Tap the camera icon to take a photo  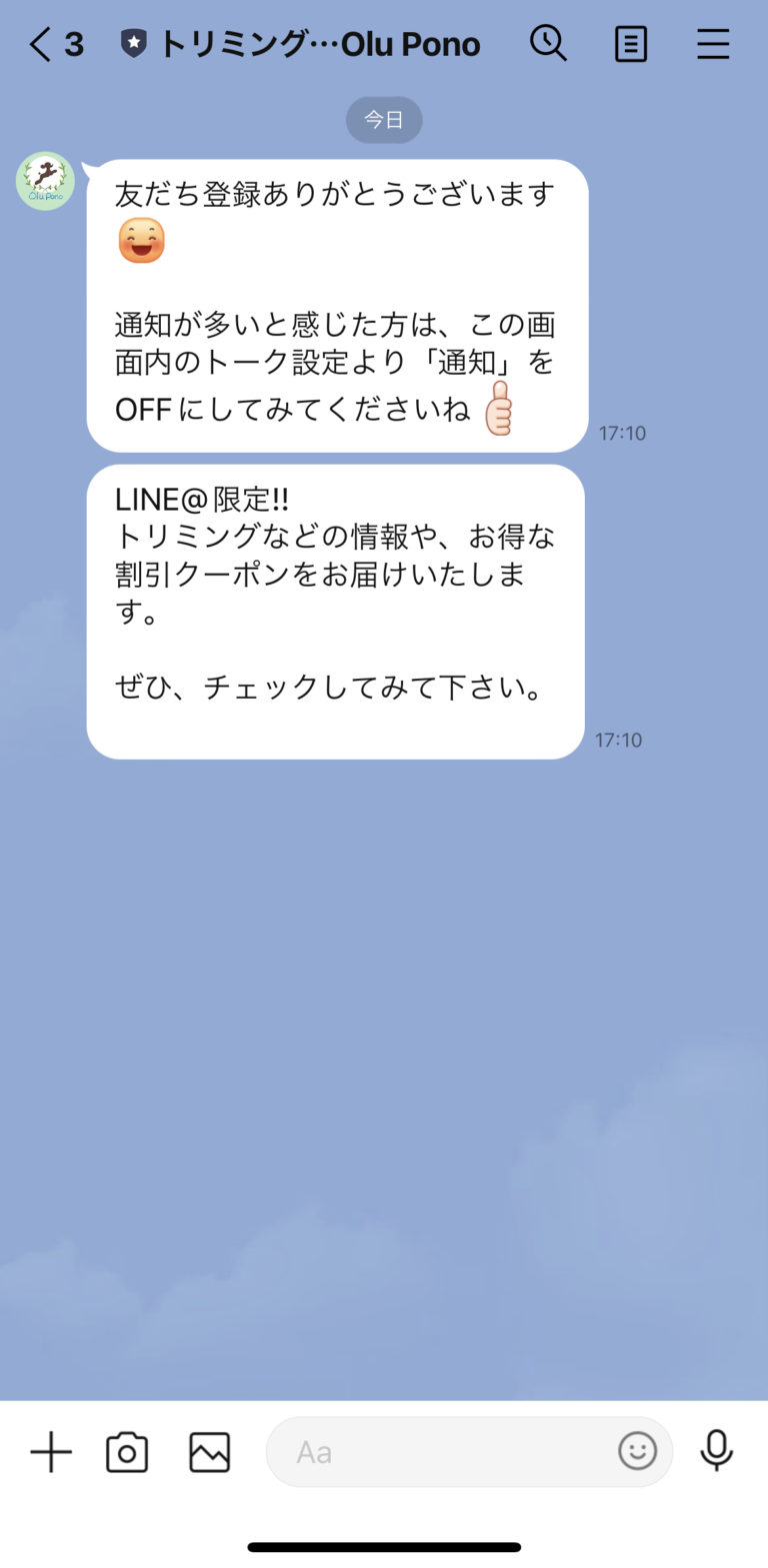126,1451
